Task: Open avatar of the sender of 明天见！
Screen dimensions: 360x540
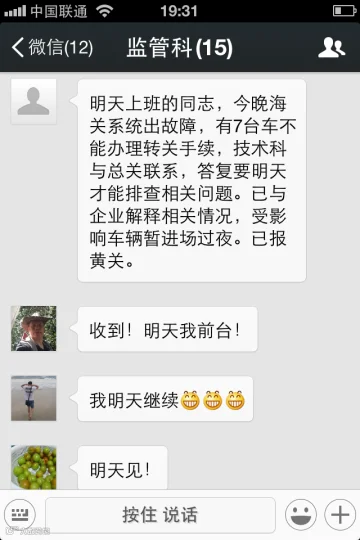Action: (x=33, y=467)
